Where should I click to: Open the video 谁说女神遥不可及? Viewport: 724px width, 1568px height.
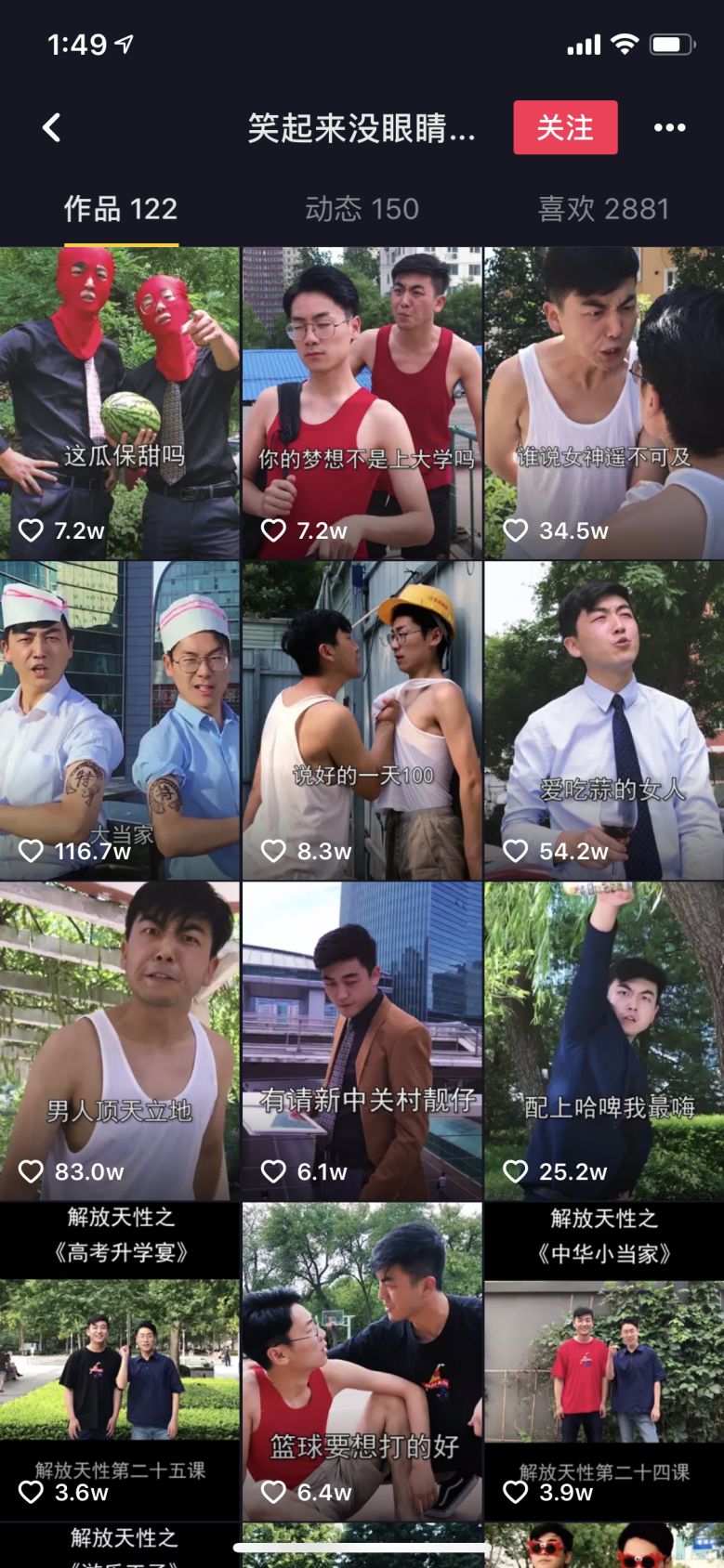point(604,402)
